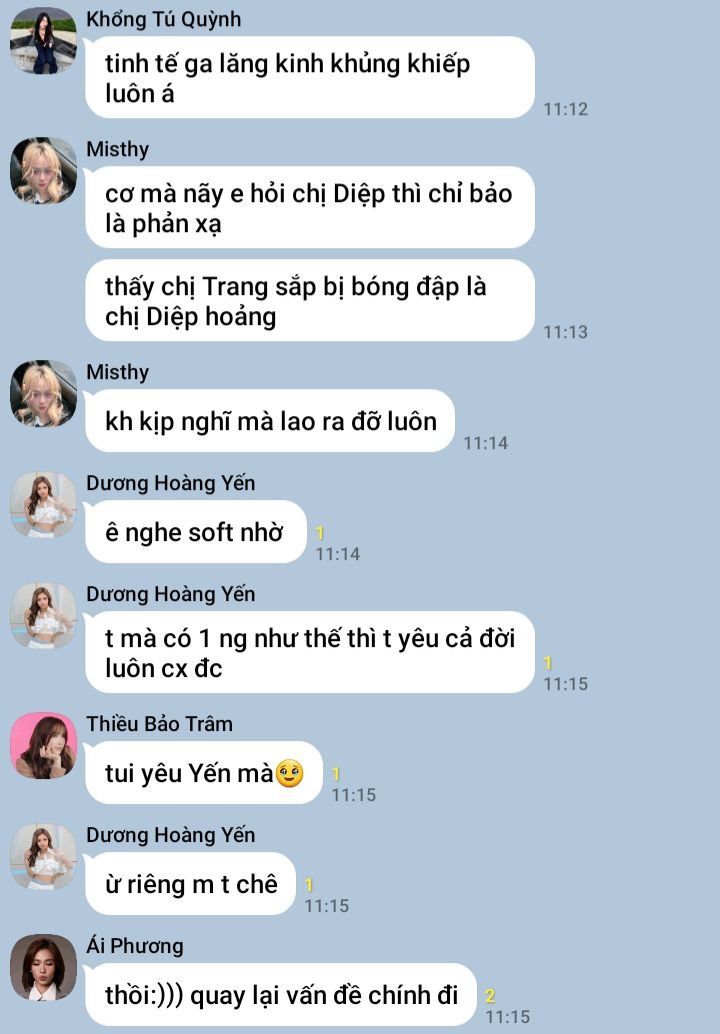
Task: Tap Dương Hoàng Yến's avatar by "ừ riêng m t chê"
Action: pyautogui.click(x=43, y=857)
